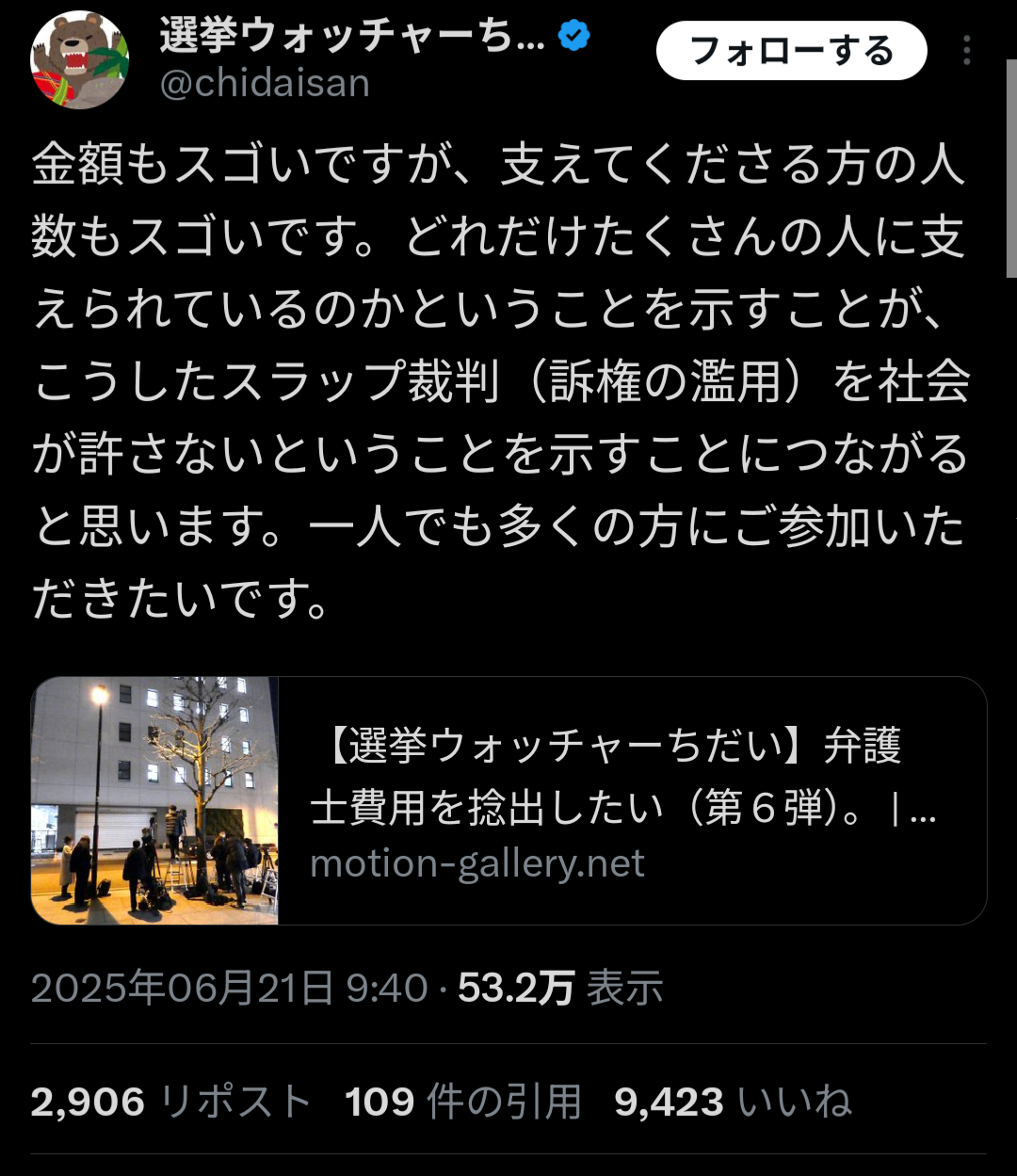This screenshot has width=1017, height=1176.
Task: Open the @chidaisan profile picture
Action: (80, 60)
